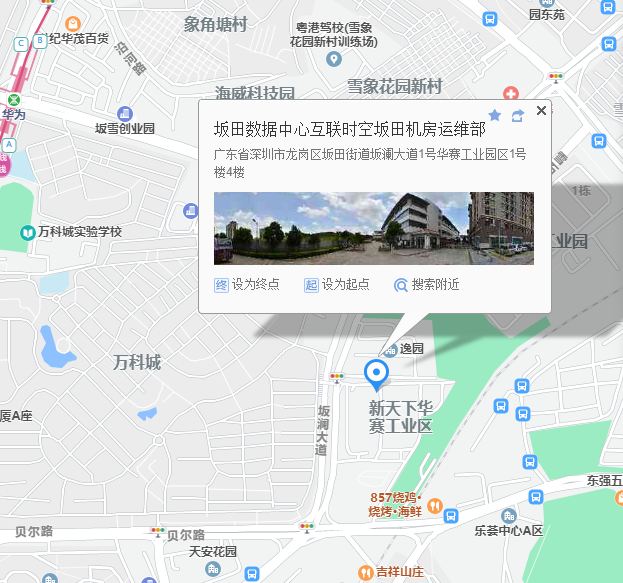Select the 粤港驾校 map marker
Image resolution: width=623 pixels, height=583 pixels.
[335, 59]
